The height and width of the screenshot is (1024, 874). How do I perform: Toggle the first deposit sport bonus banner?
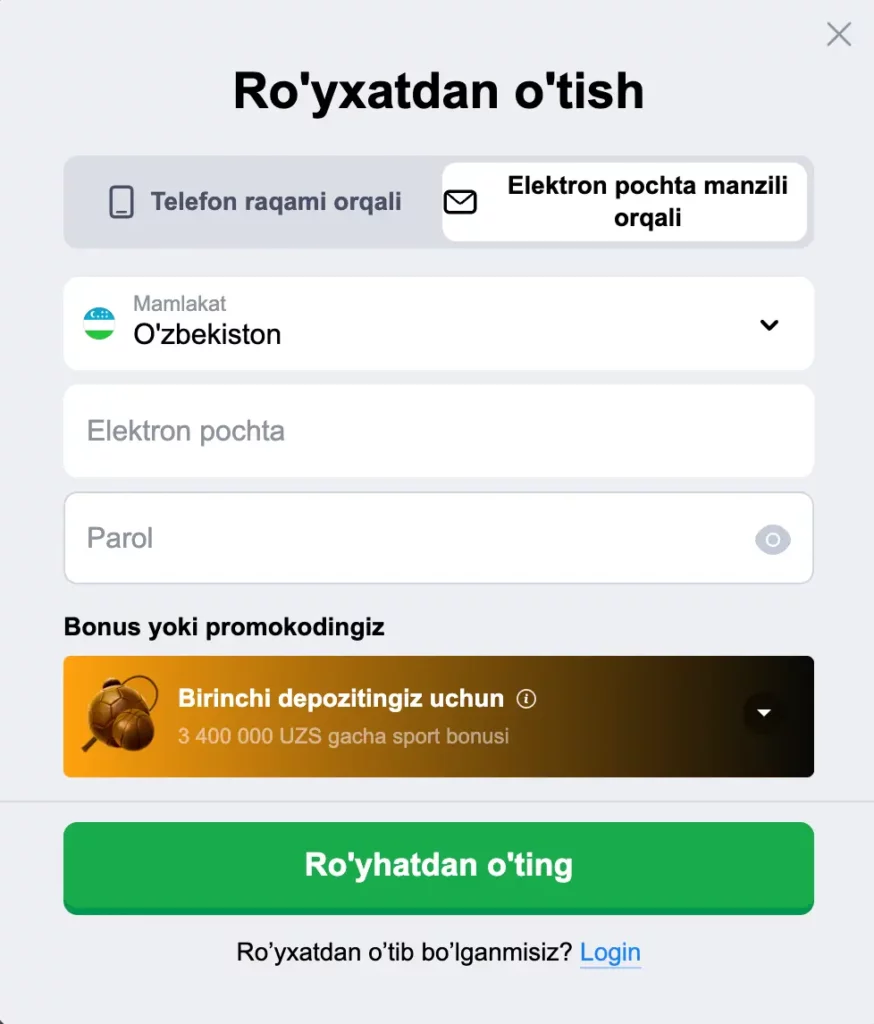438,716
